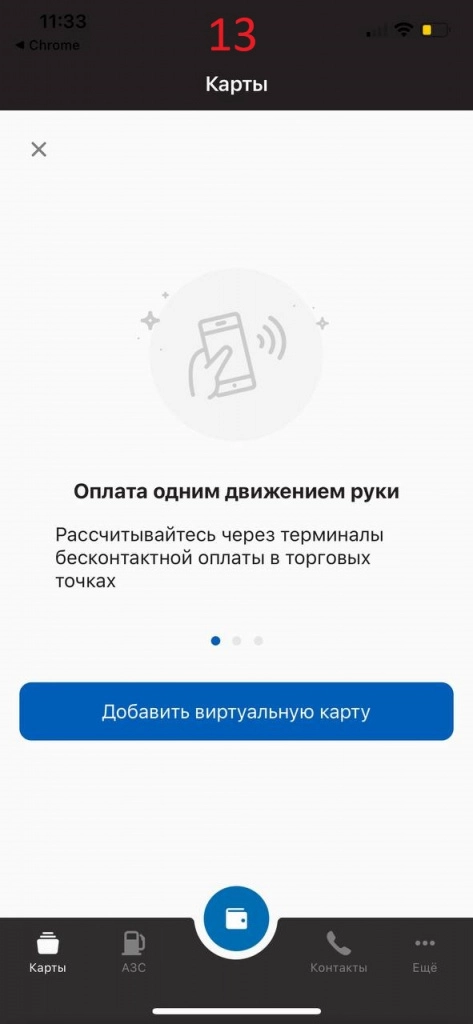Viewport: 473px width, 1024px height.
Task: Switch to the АЗС tab
Action: pyautogui.click(x=133, y=952)
